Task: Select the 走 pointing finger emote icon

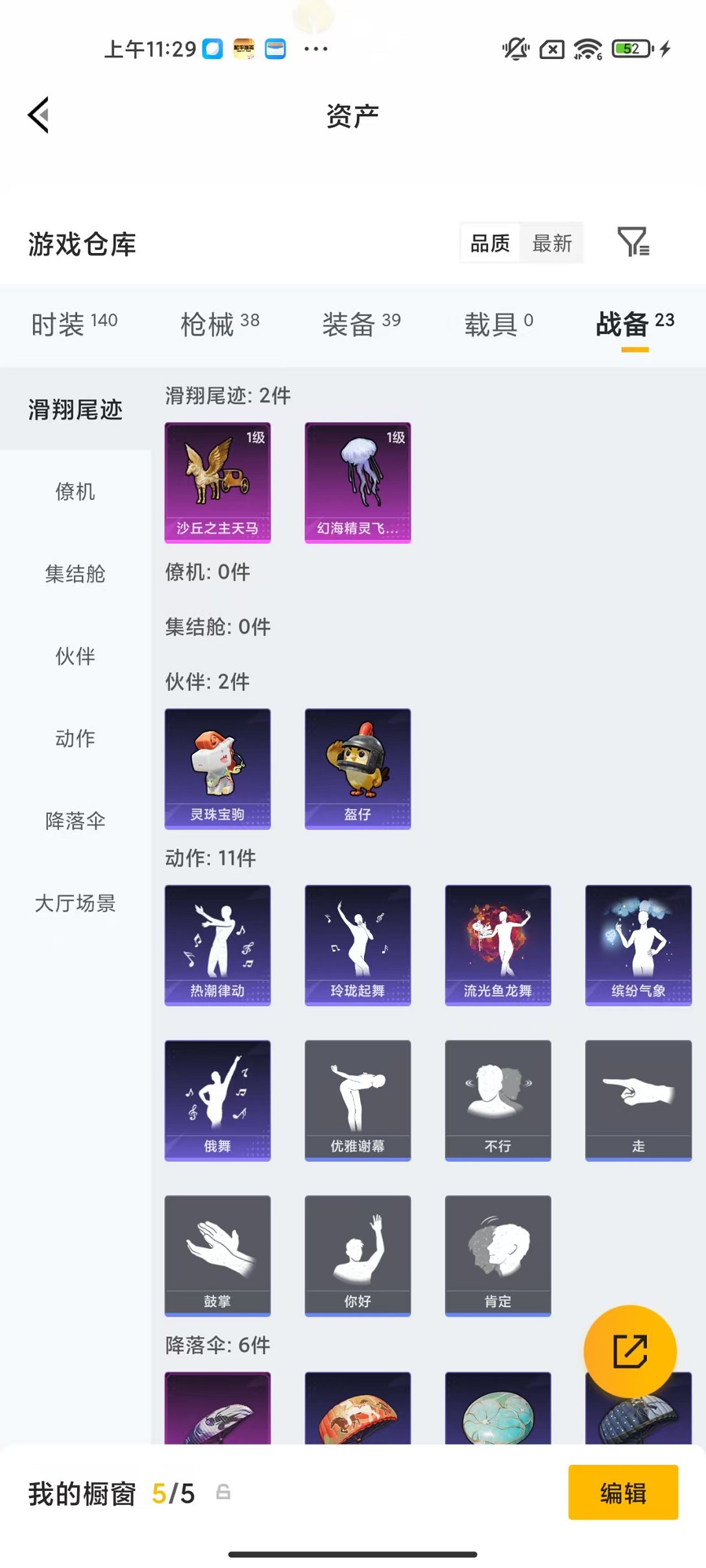Action: pyautogui.click(x=638, y=1100)
